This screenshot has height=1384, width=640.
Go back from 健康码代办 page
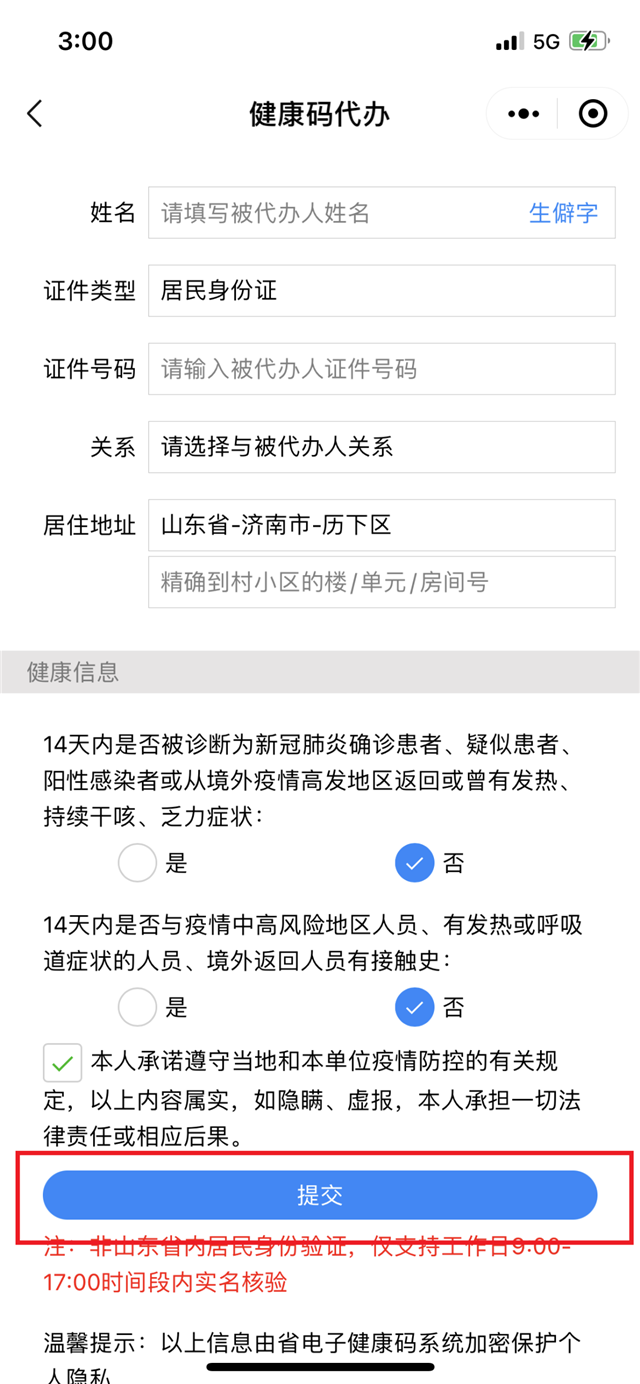click(35, 114)
